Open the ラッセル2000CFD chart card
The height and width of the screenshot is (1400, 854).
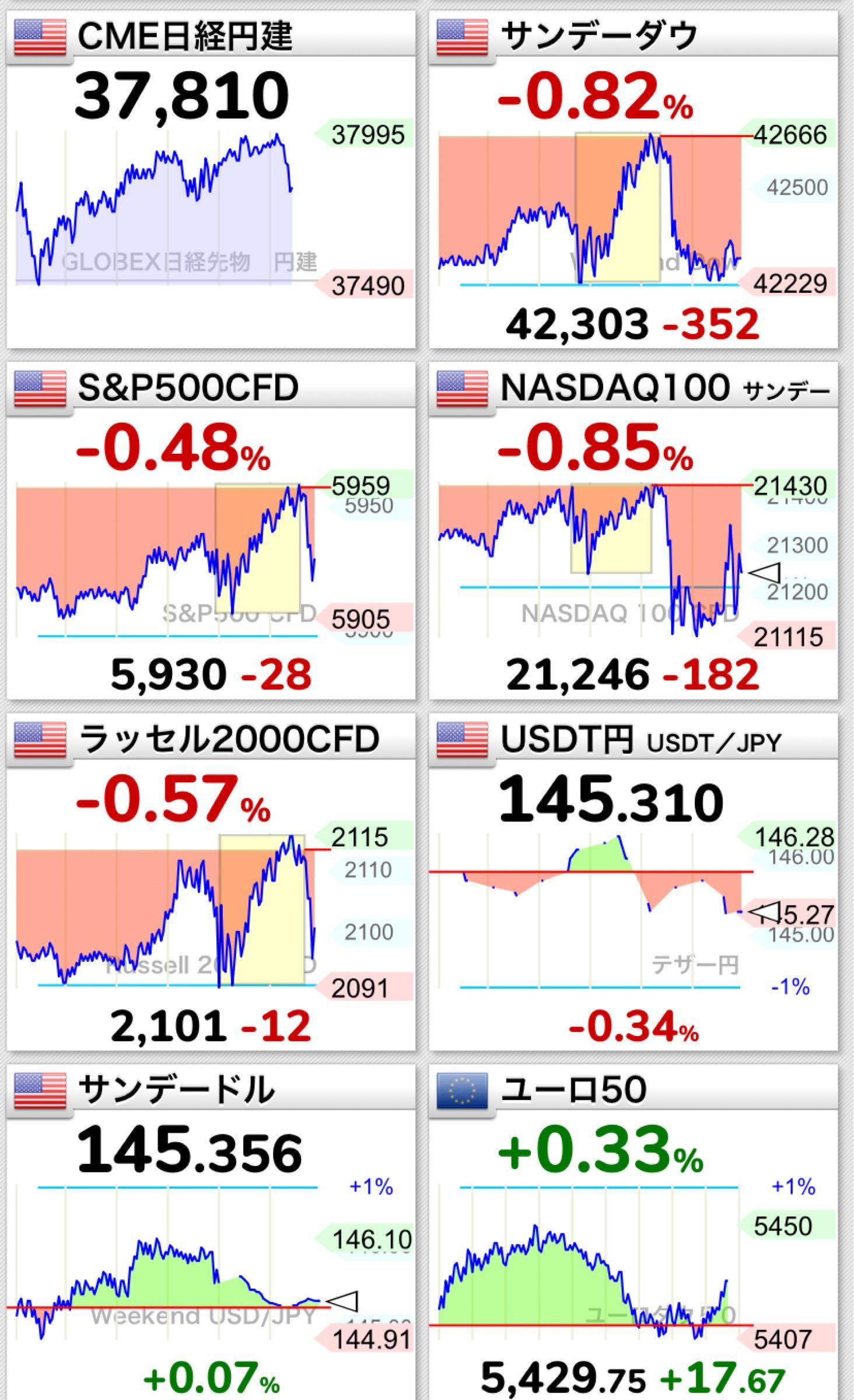211,881
